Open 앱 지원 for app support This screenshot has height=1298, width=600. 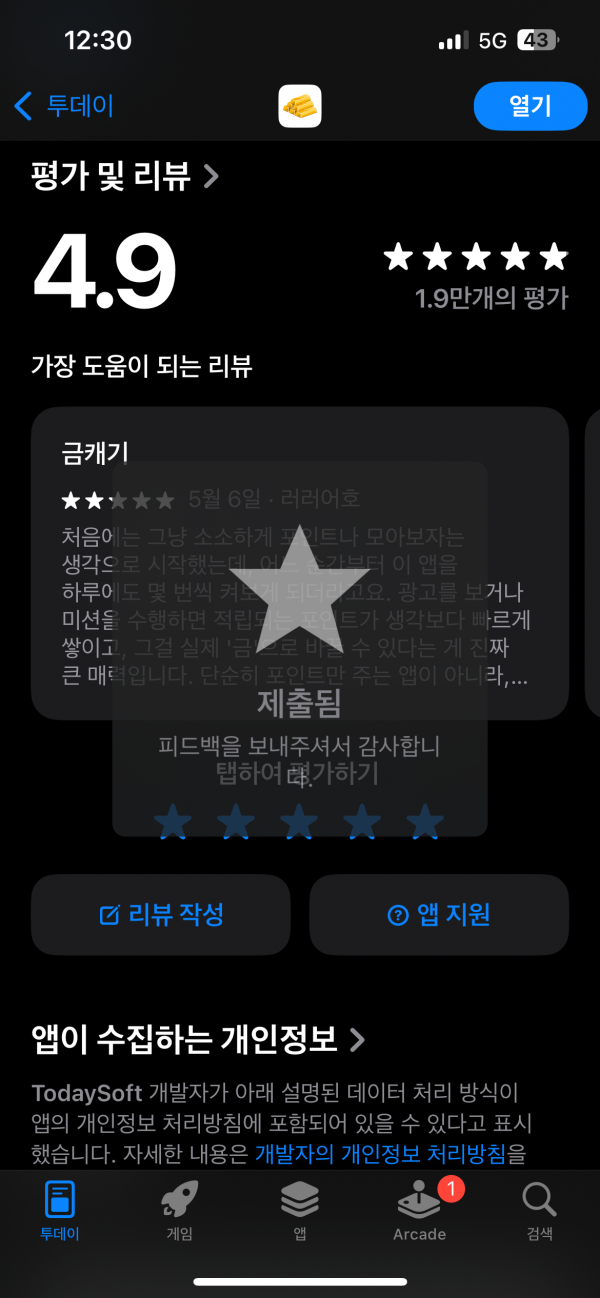pyautogui.click(x=439, y=914)
